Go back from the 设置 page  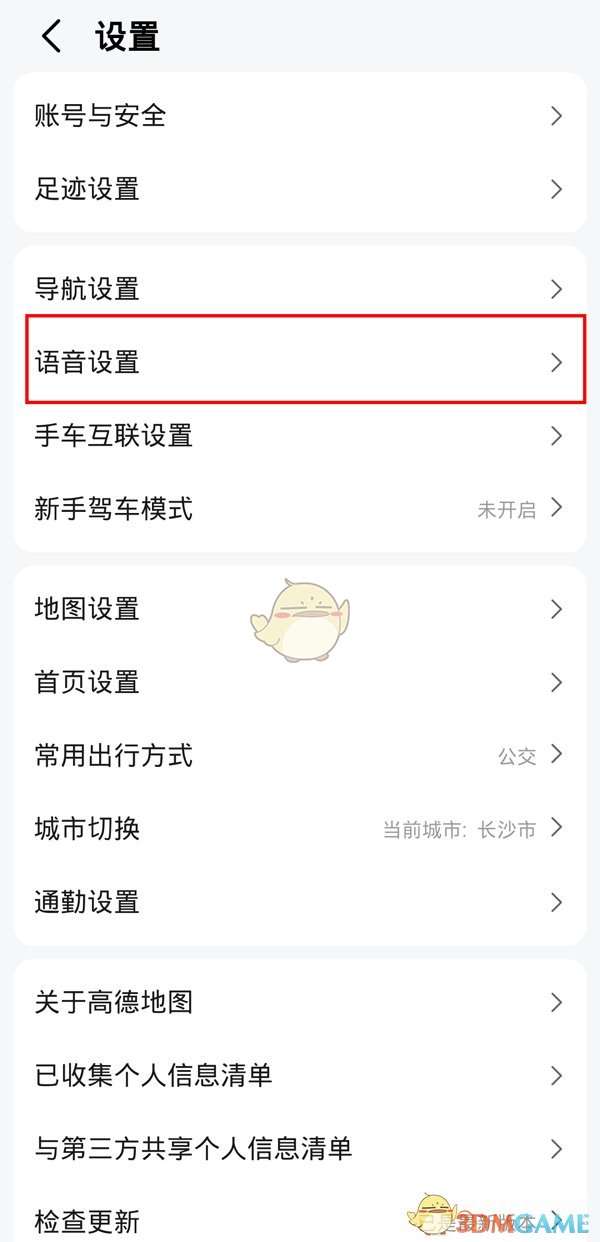coord(52,38)
